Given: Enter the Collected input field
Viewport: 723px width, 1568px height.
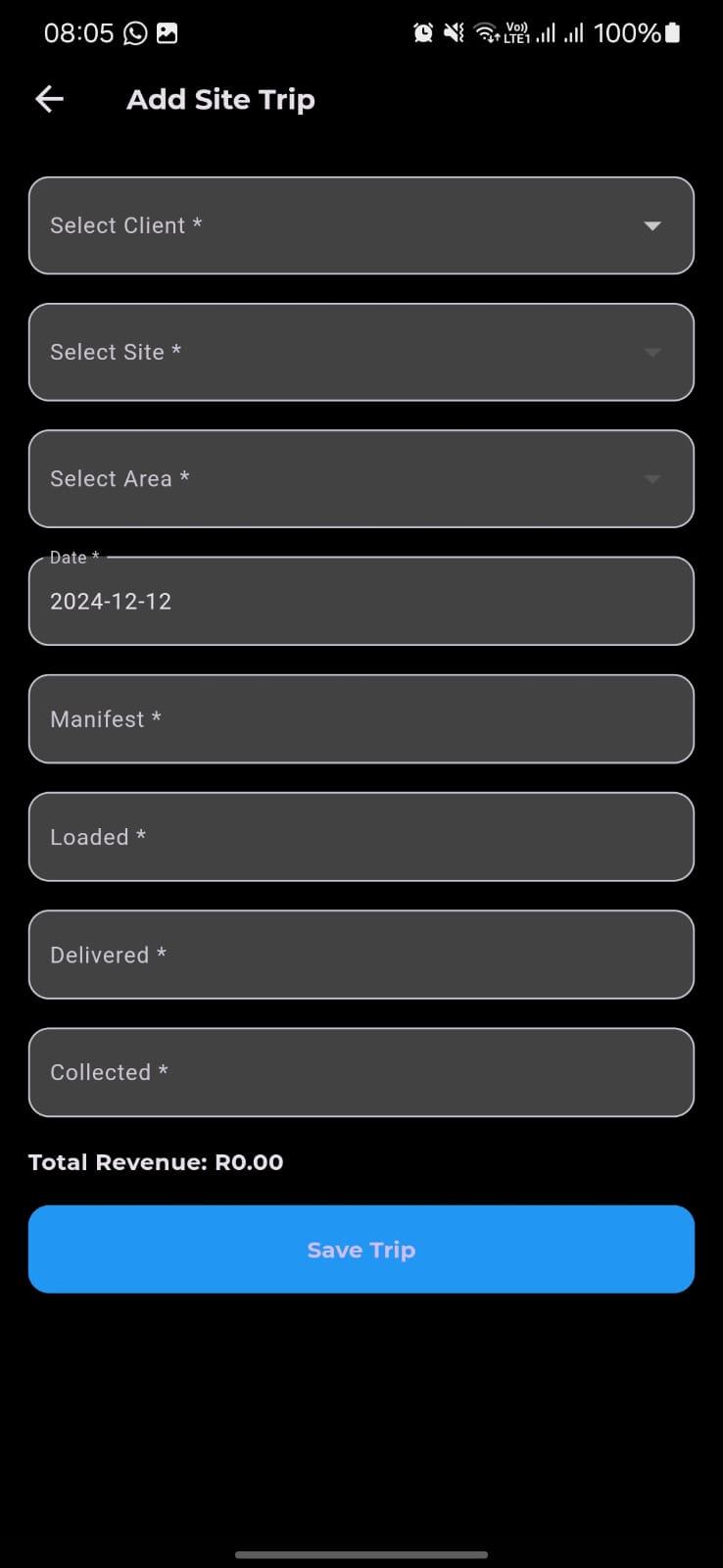Looking at the screenshot, I should pyautogui.click(x=361, y=1072).
